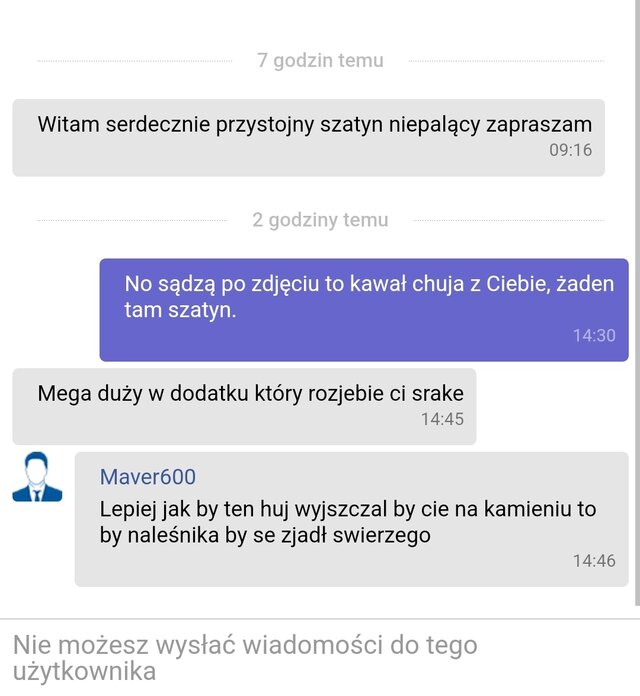The width and height of the screenshot is (640, 696).
Task: Open Maver600's profile avatar
Action: (37, 477)
